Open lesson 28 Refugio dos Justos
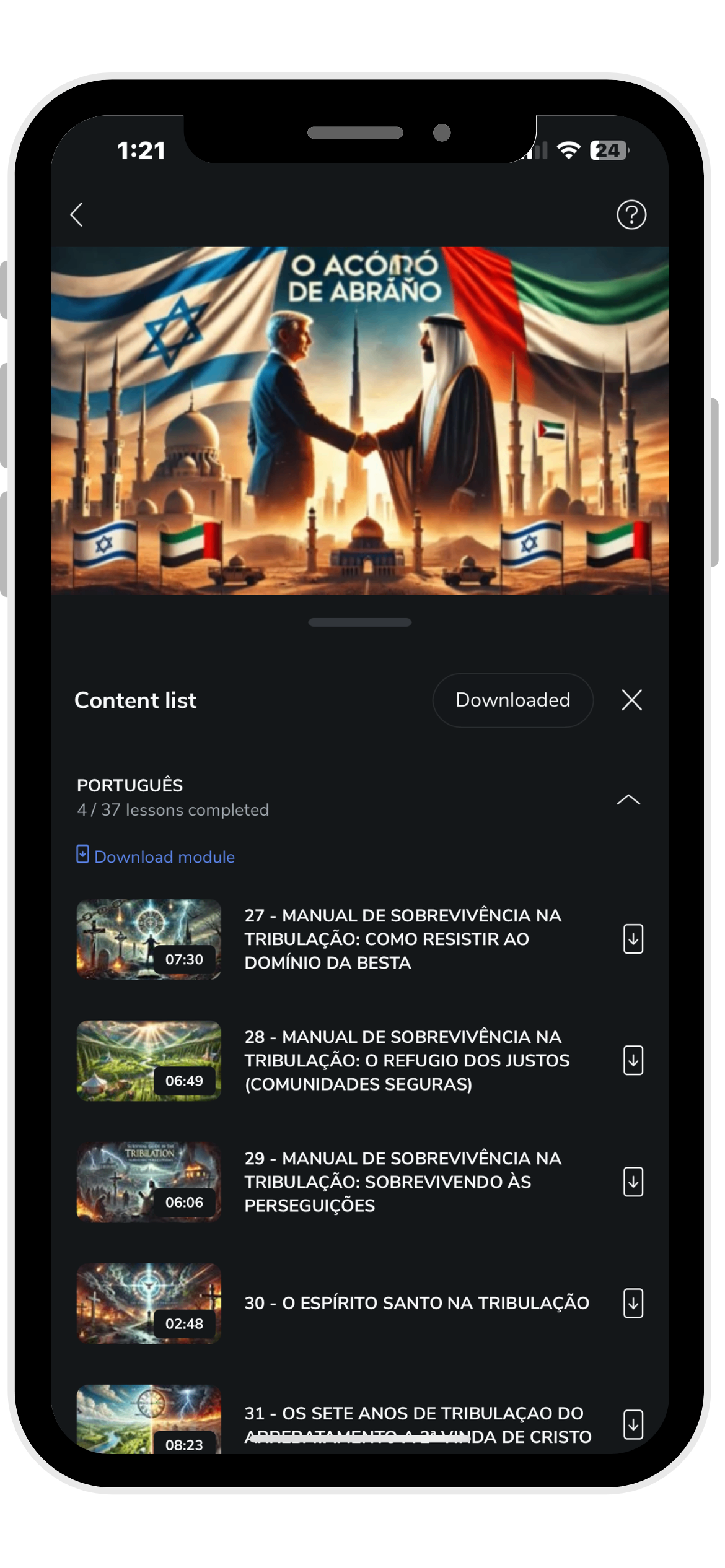Viewport: 725px width, 1568px height. (406, 1060)
